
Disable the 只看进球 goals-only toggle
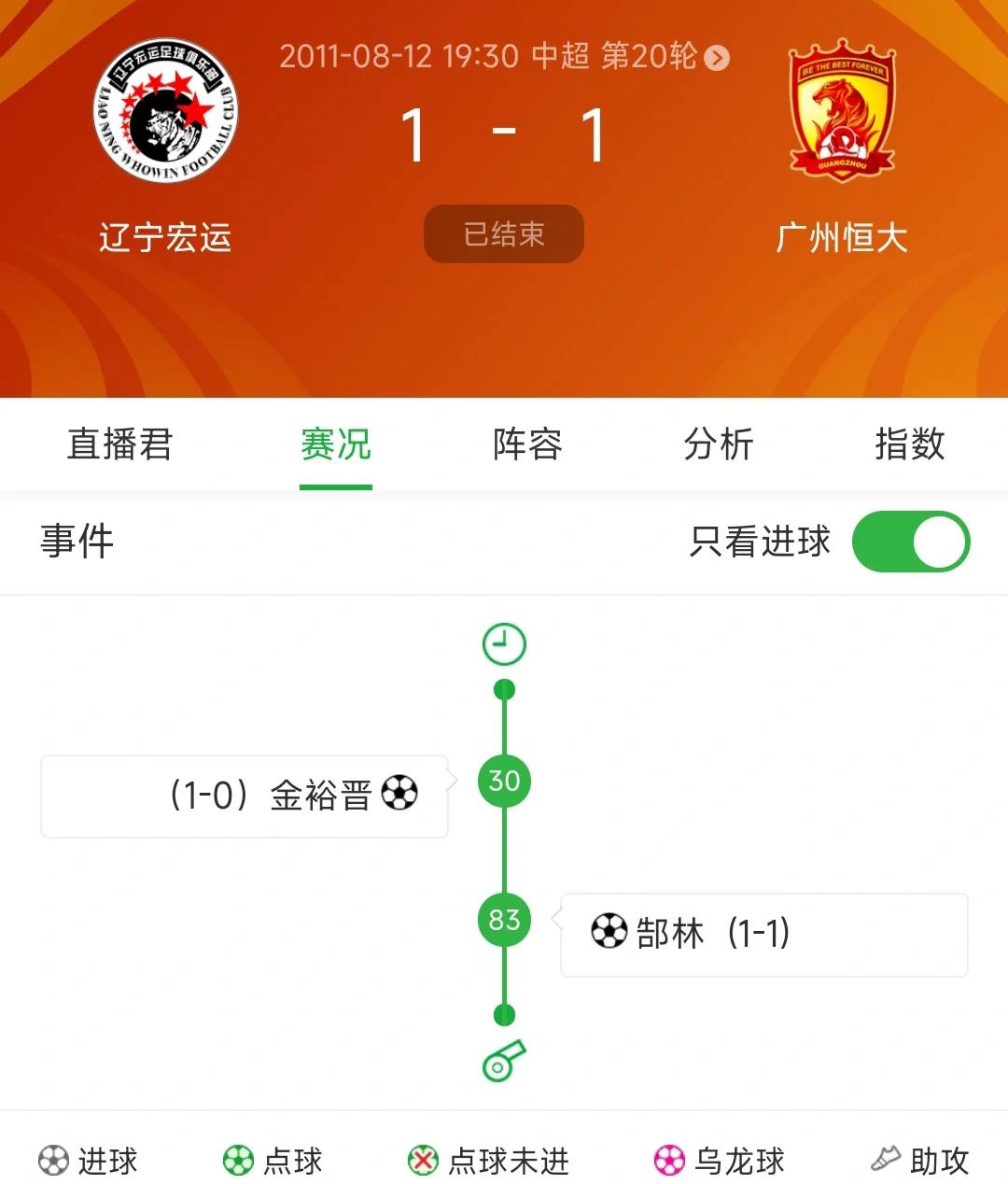coord(911,542)
